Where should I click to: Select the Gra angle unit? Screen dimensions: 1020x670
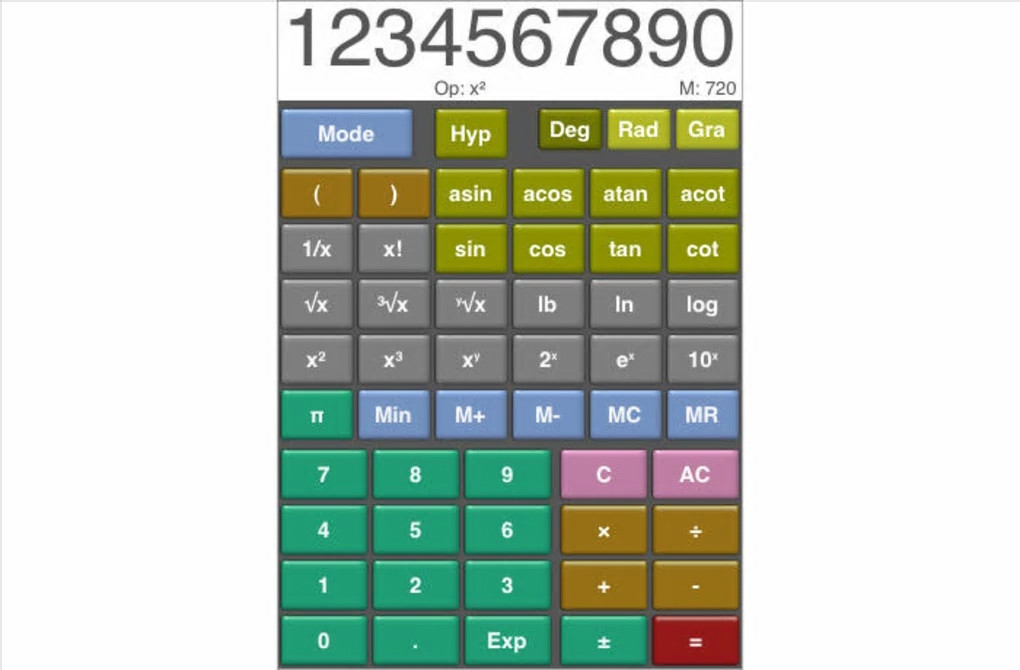[x=706, y=130]
